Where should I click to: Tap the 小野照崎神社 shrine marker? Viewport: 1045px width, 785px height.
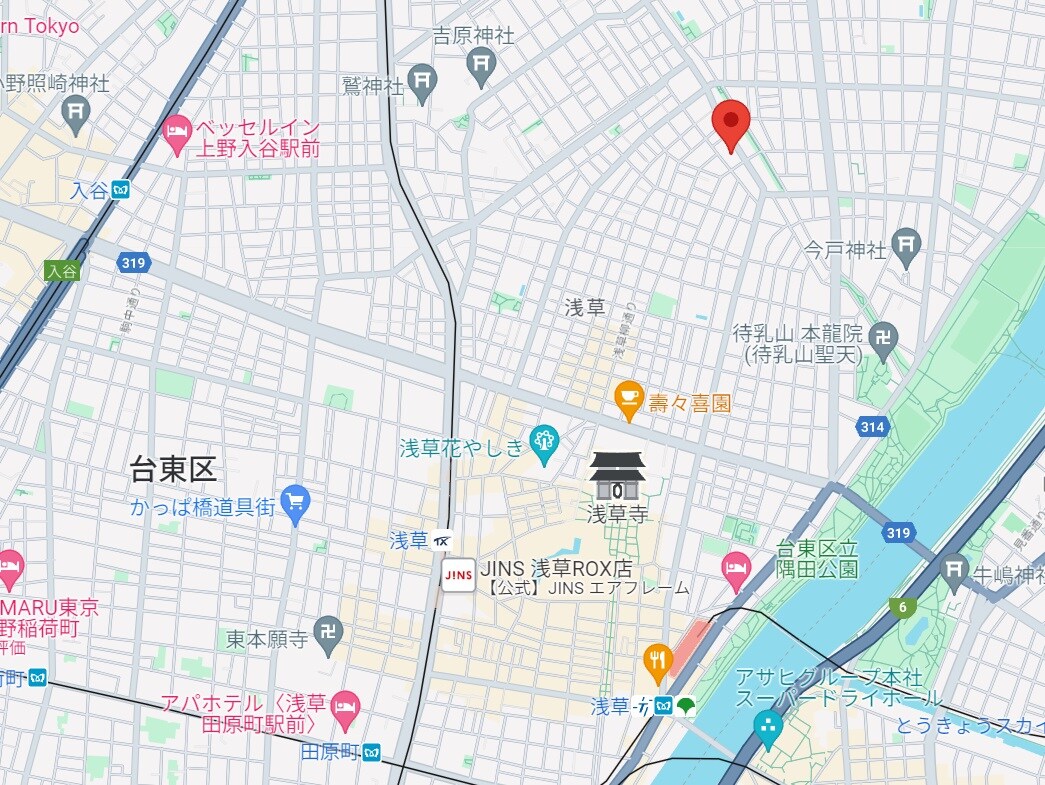[x=76, y=112]
